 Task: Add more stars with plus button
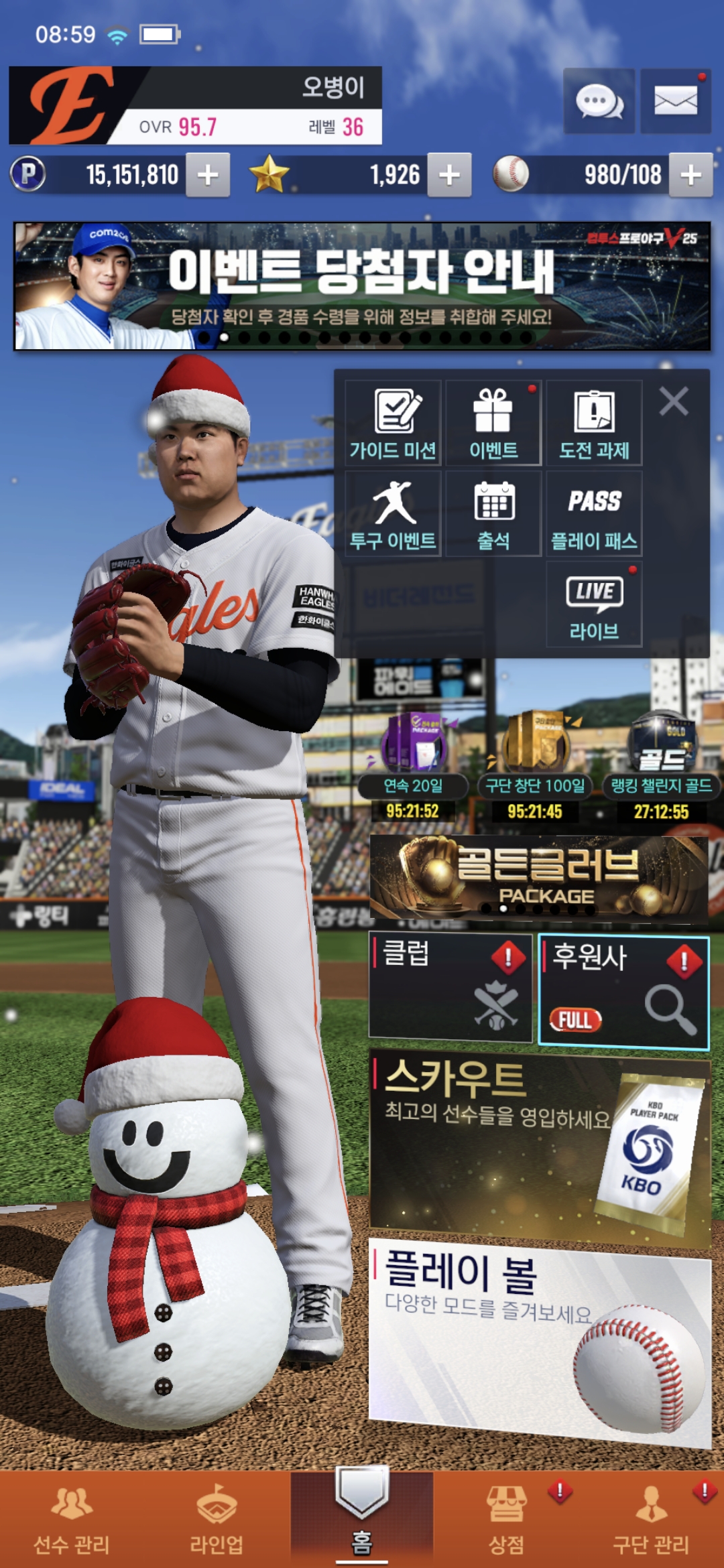(449, 175)
